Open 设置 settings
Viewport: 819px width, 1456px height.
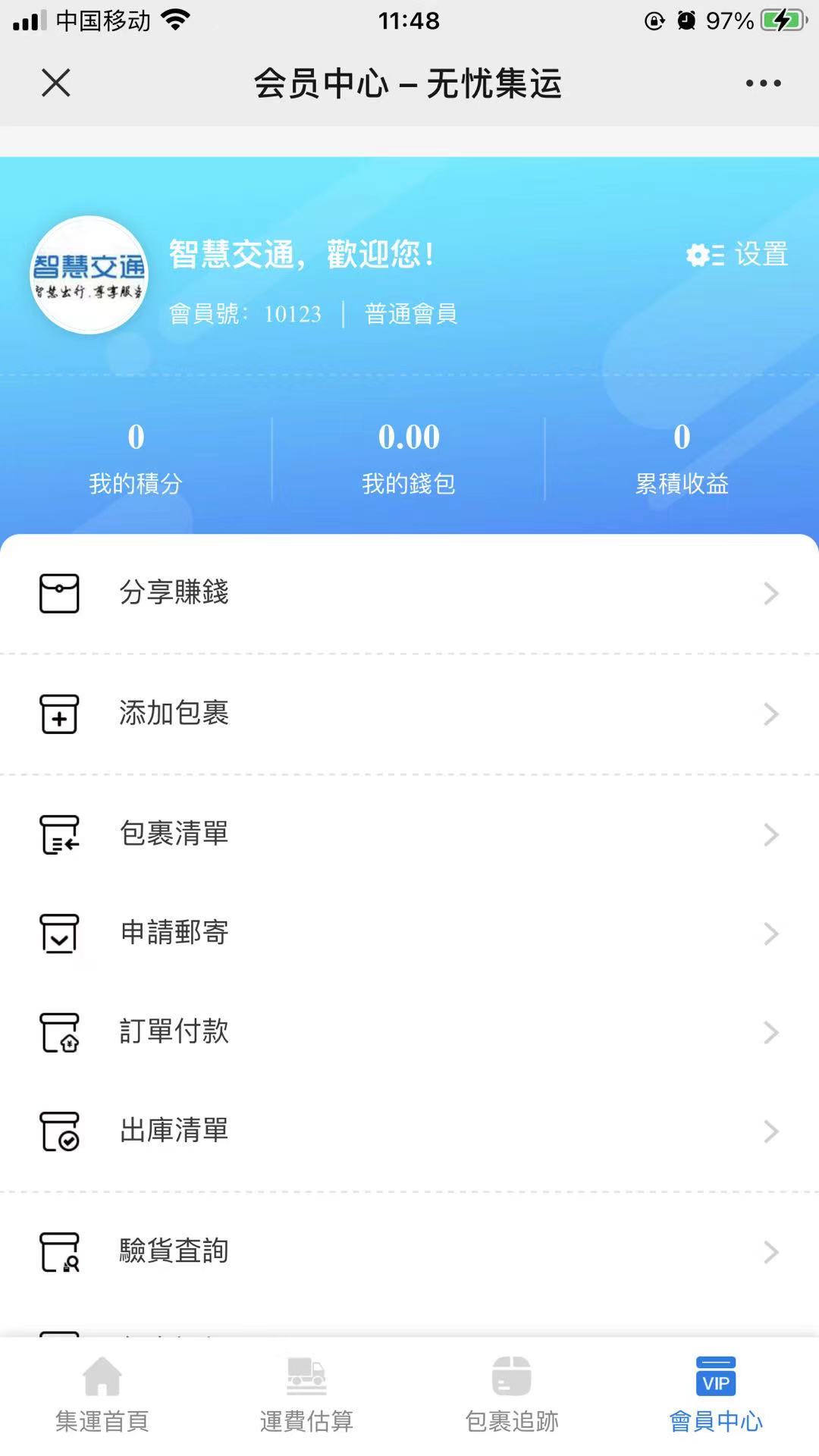(x=737, y=255)
